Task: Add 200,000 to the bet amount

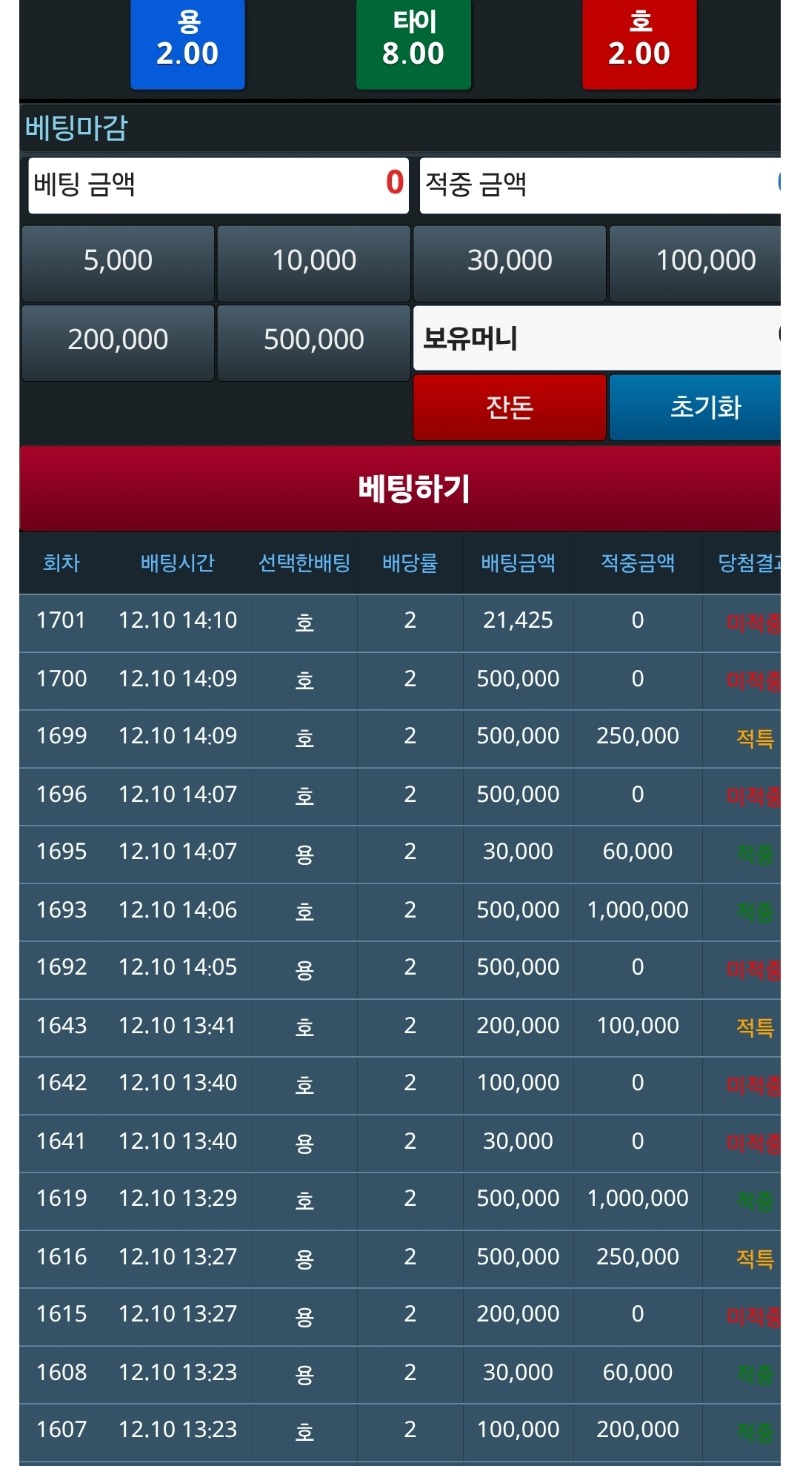Action: 118,341
